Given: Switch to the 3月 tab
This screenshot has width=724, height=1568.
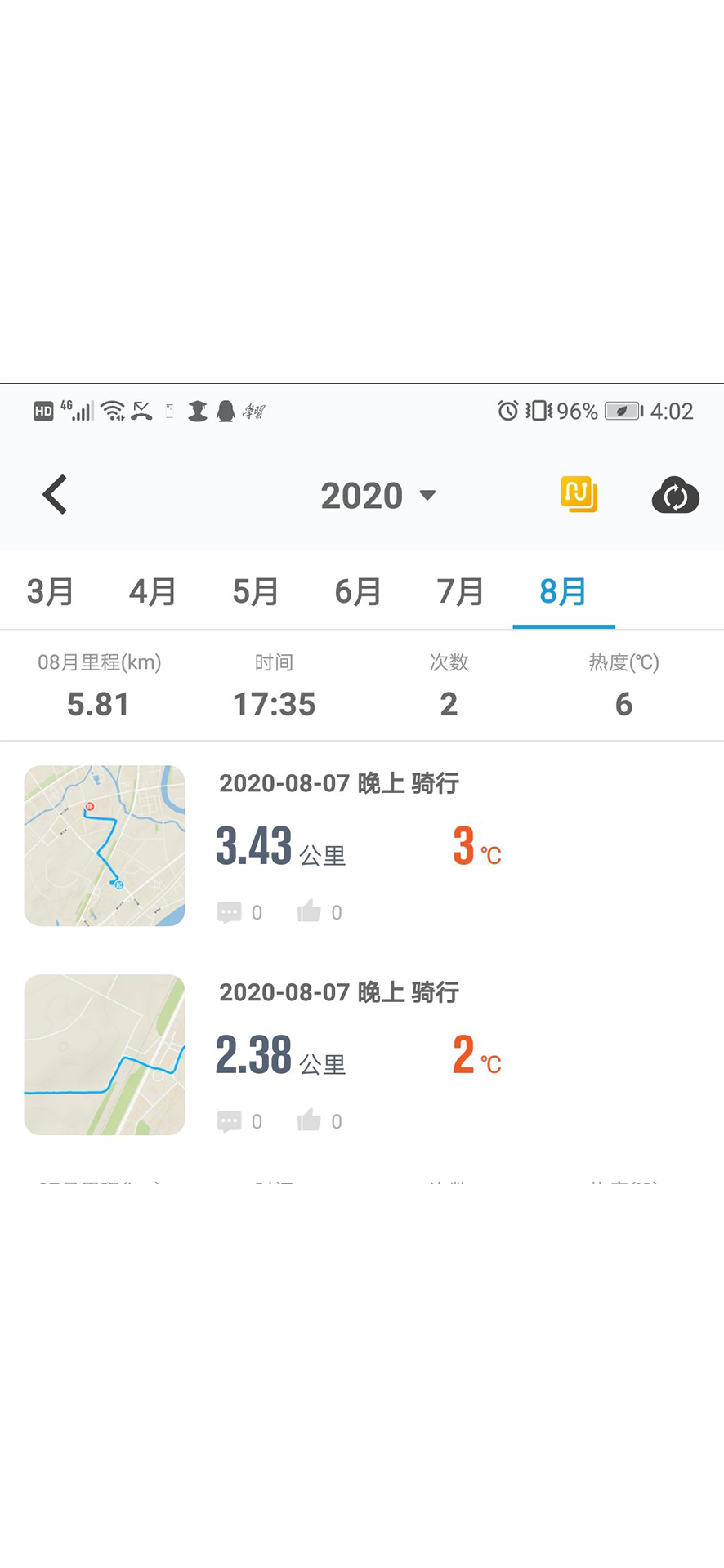Looking at the screenshot, I should pos(51,591).
